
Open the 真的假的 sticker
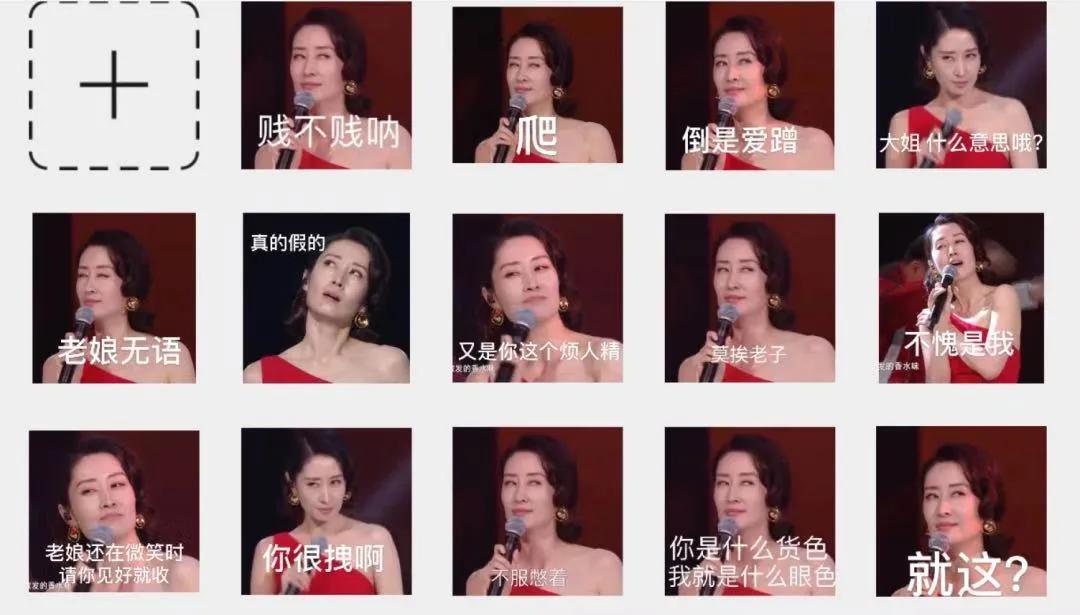click(x=326, y=298)
